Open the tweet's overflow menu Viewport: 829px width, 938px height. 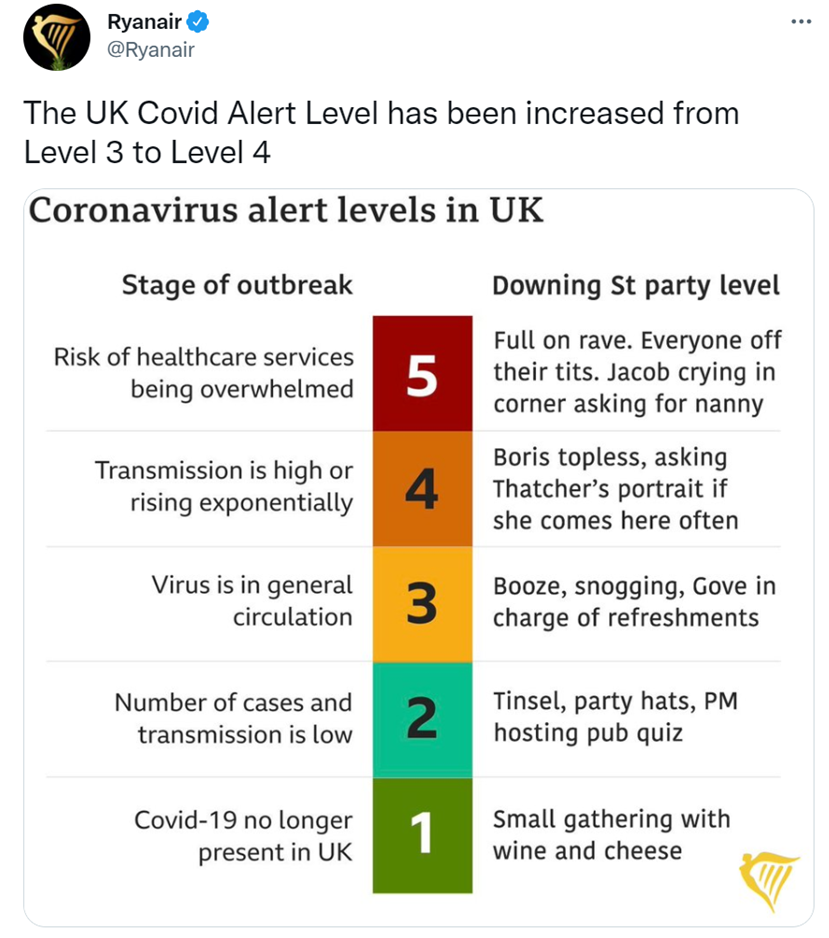pyautogui.click(x=801, y=21)
